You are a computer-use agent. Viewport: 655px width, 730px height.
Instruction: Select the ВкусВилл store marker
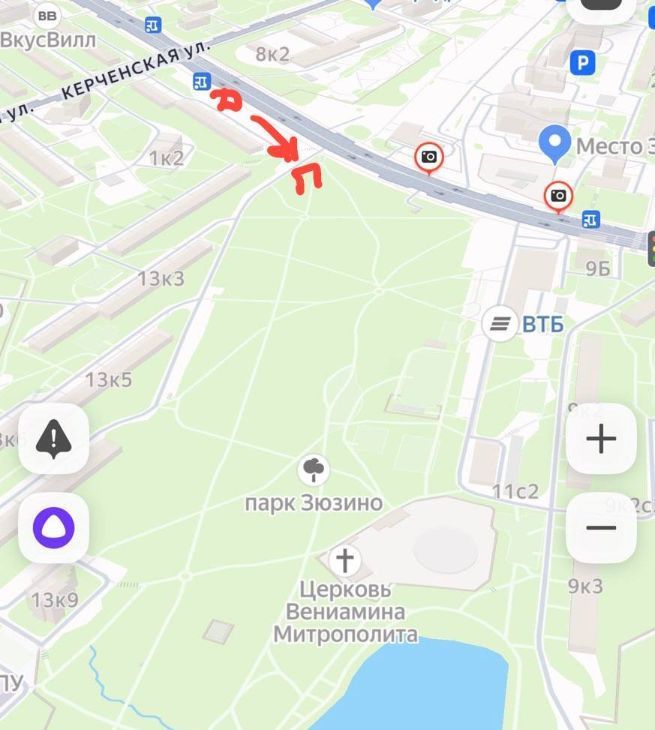46,17
